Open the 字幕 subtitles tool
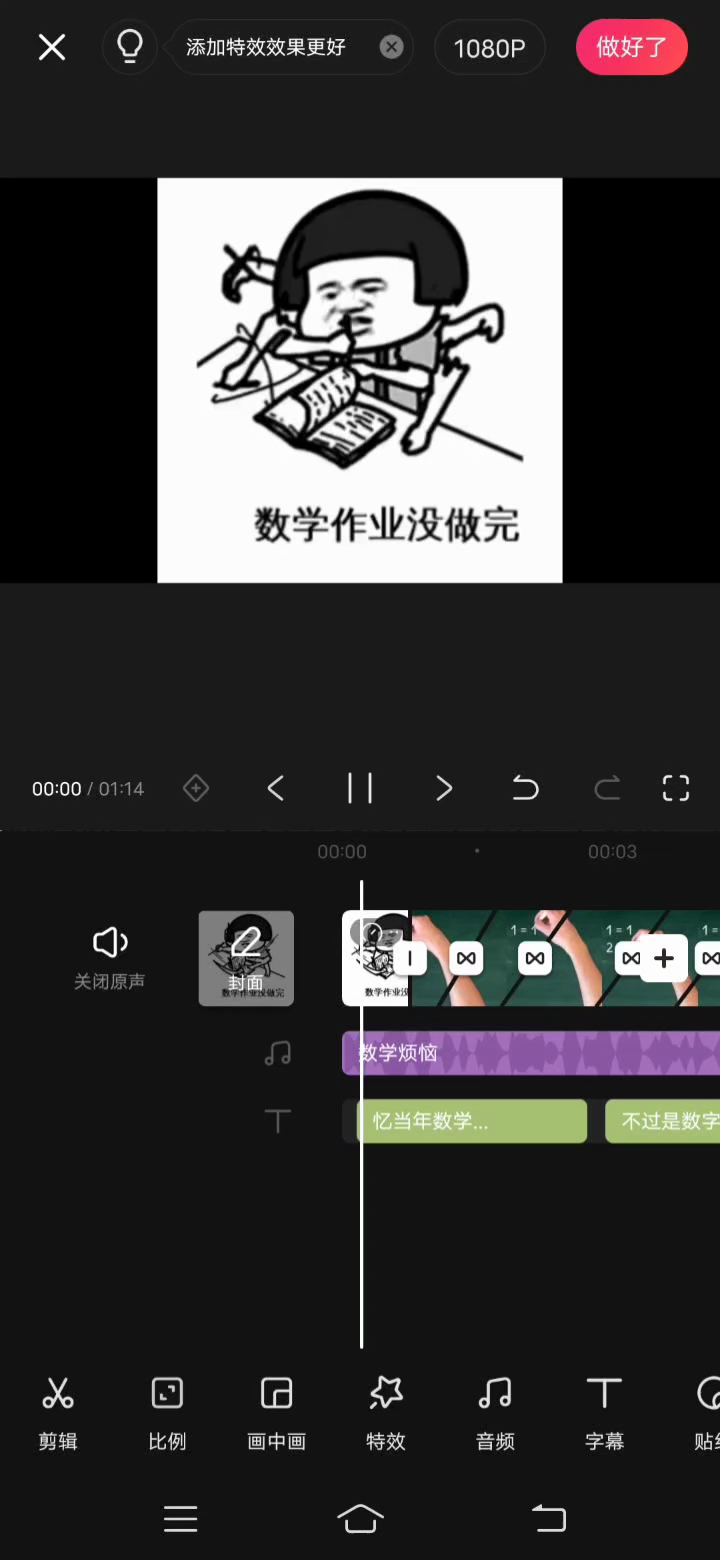This screenshot has width=720, height=1560. pyautogui.click(x=604, y=1412)
